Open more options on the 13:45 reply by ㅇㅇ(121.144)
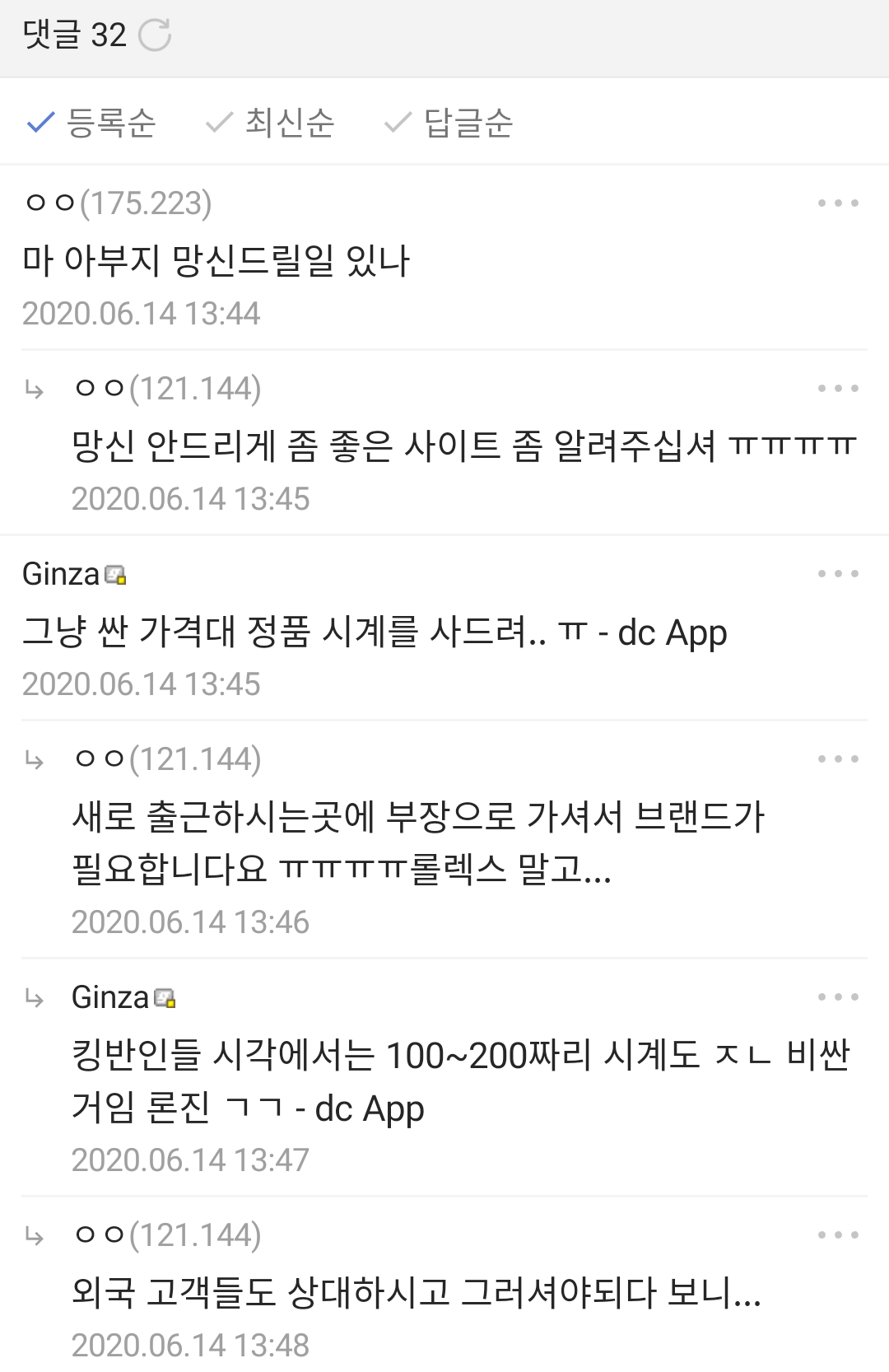This screenshot has width=889, height=1372. pos(838,389)
